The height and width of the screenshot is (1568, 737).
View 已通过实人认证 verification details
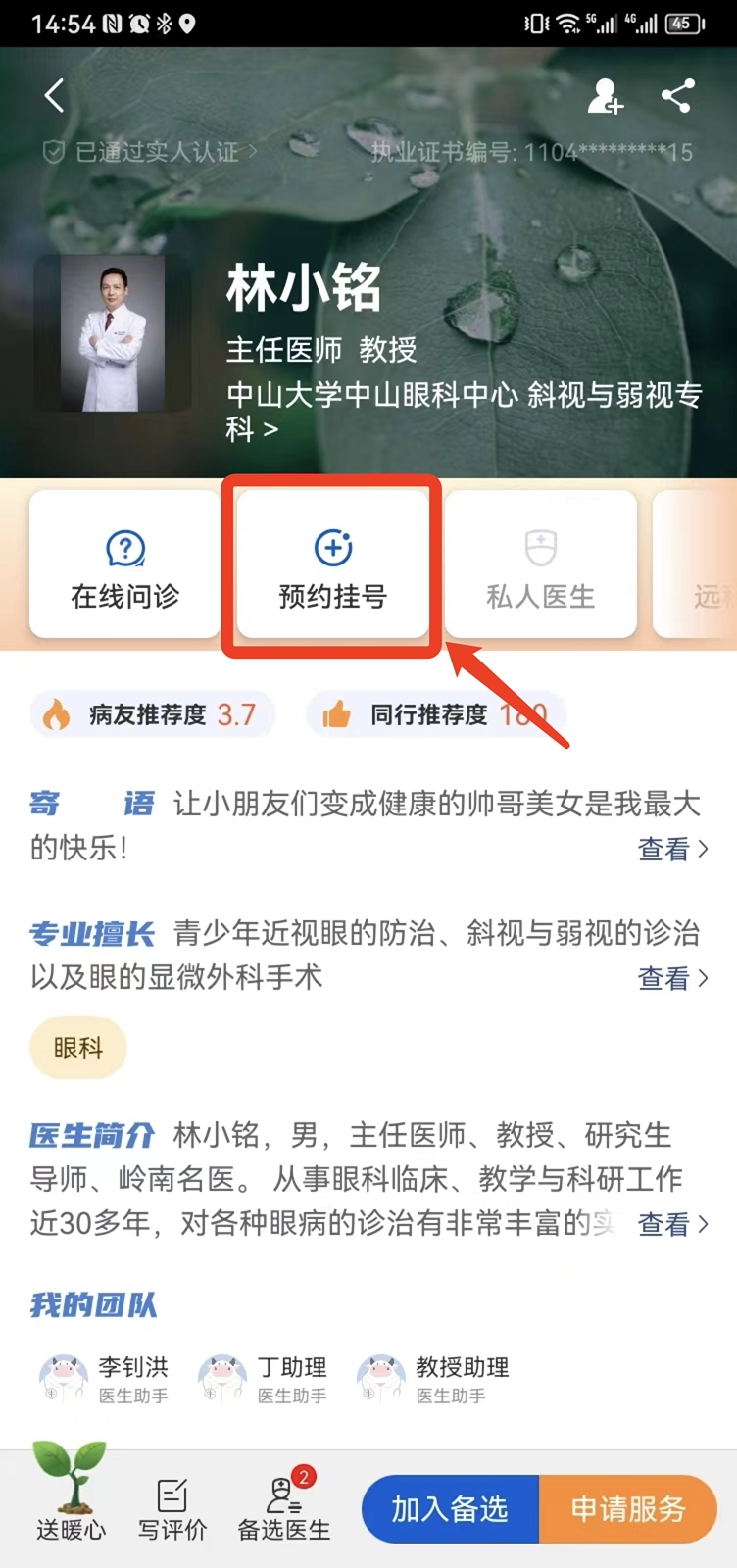click(152, 152)
